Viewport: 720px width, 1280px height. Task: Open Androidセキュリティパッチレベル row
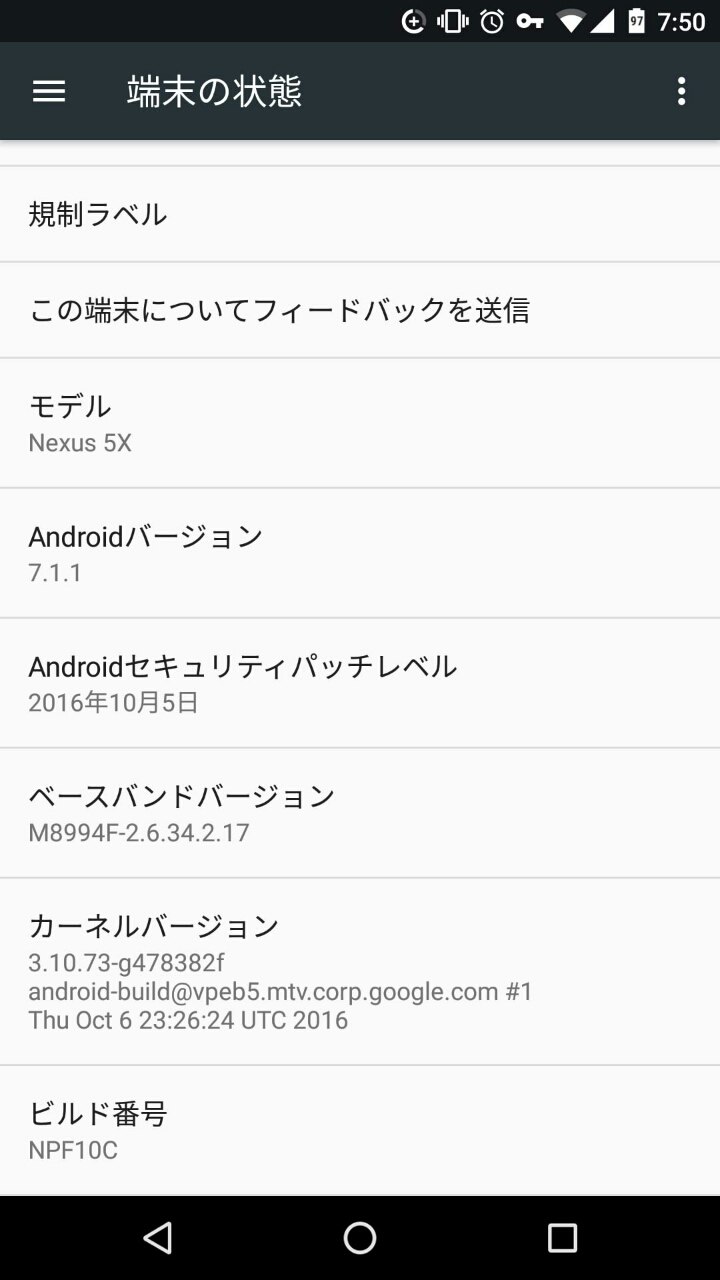click(x=360, y=683)
